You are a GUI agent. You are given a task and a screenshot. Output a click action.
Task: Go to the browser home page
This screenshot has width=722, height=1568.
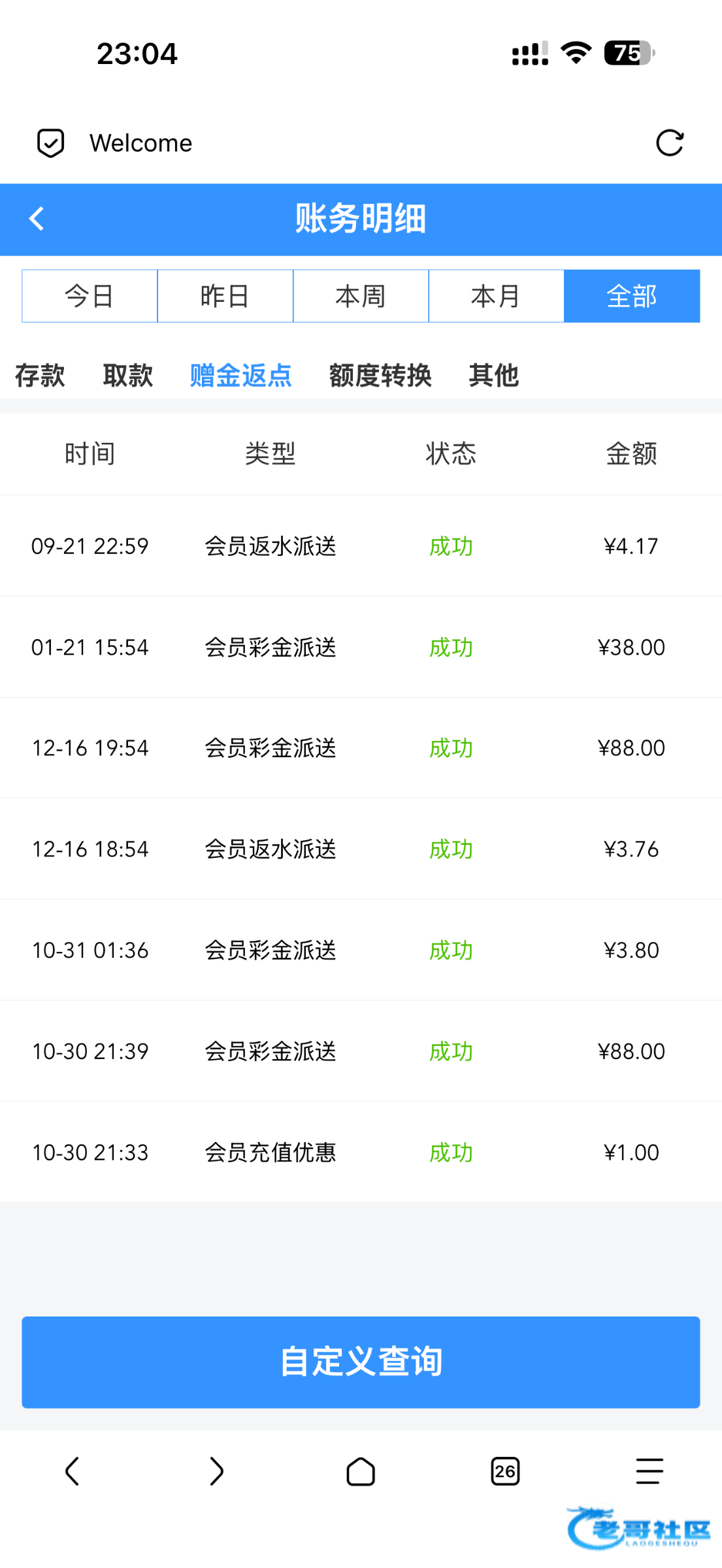(x=361, y=1471)
